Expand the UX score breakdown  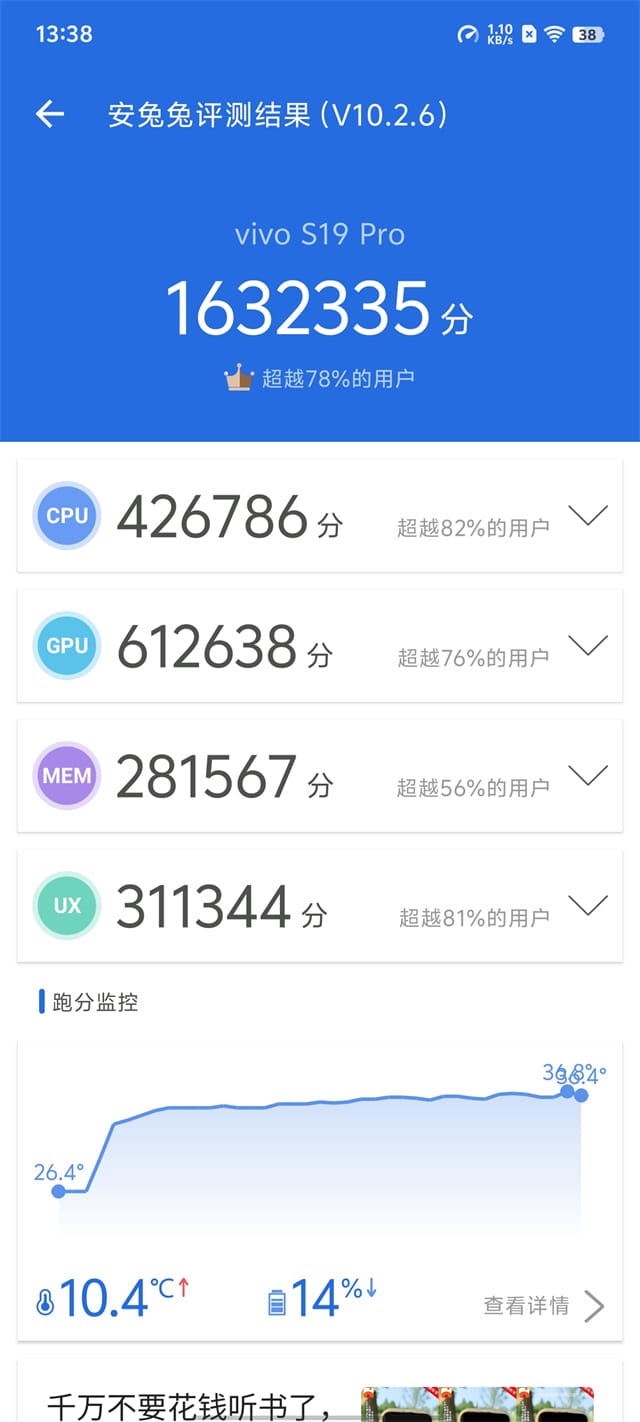pos(587,906)
